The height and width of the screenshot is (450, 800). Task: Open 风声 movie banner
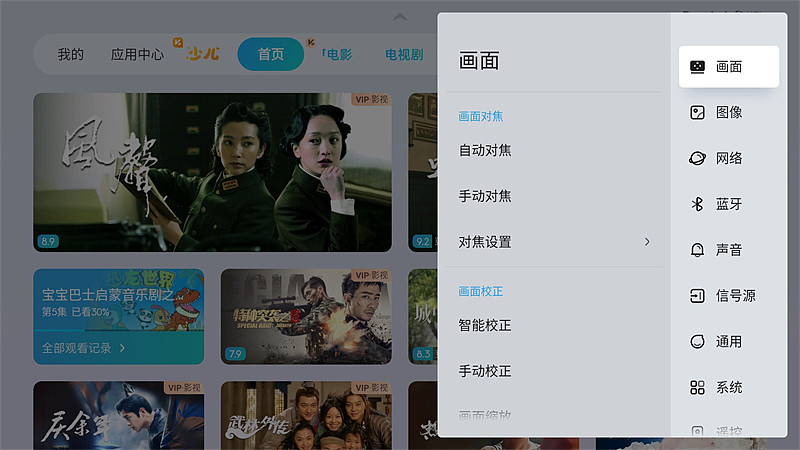214,173
